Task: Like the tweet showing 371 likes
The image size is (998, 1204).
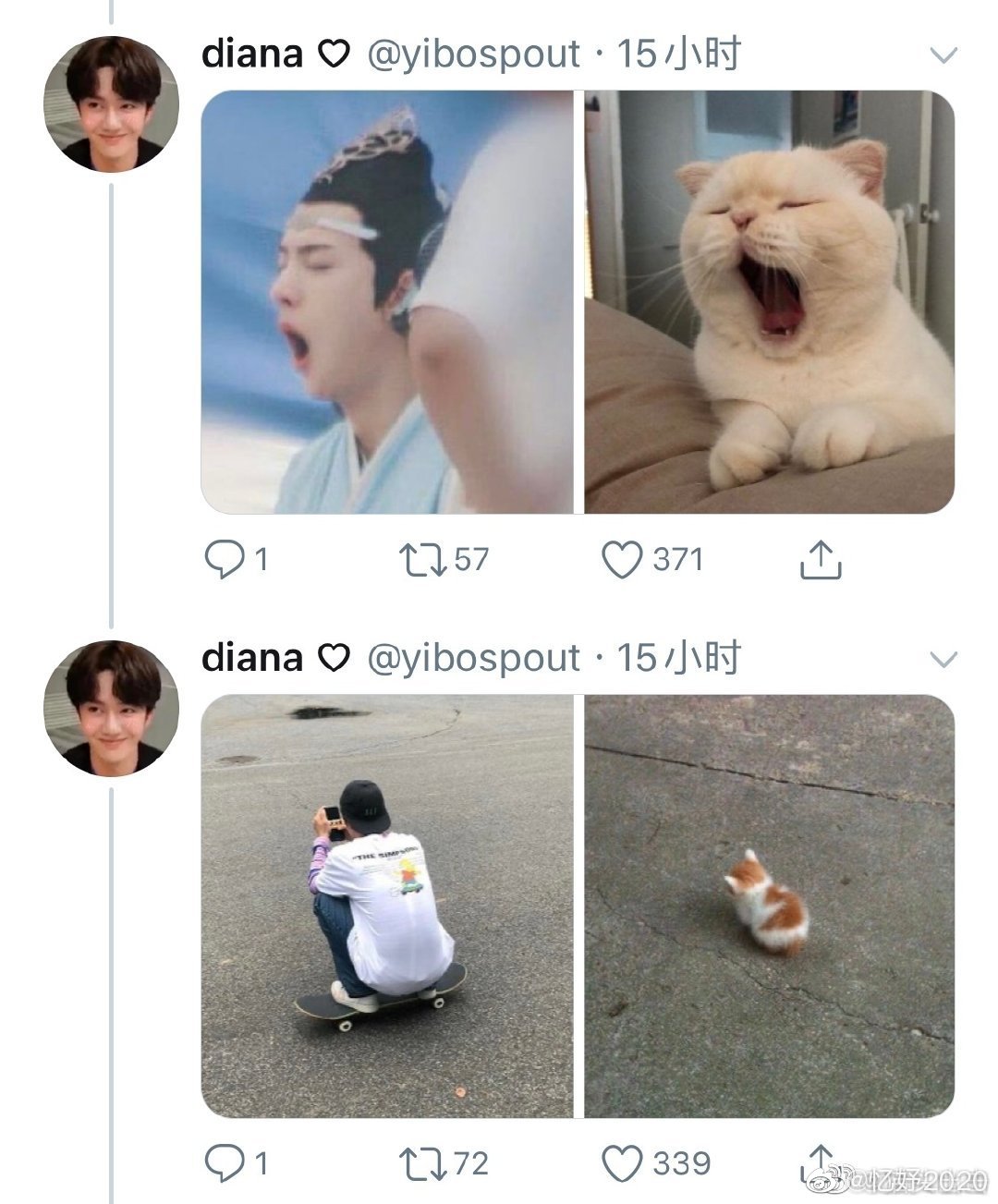Action: tap(622, 559)
